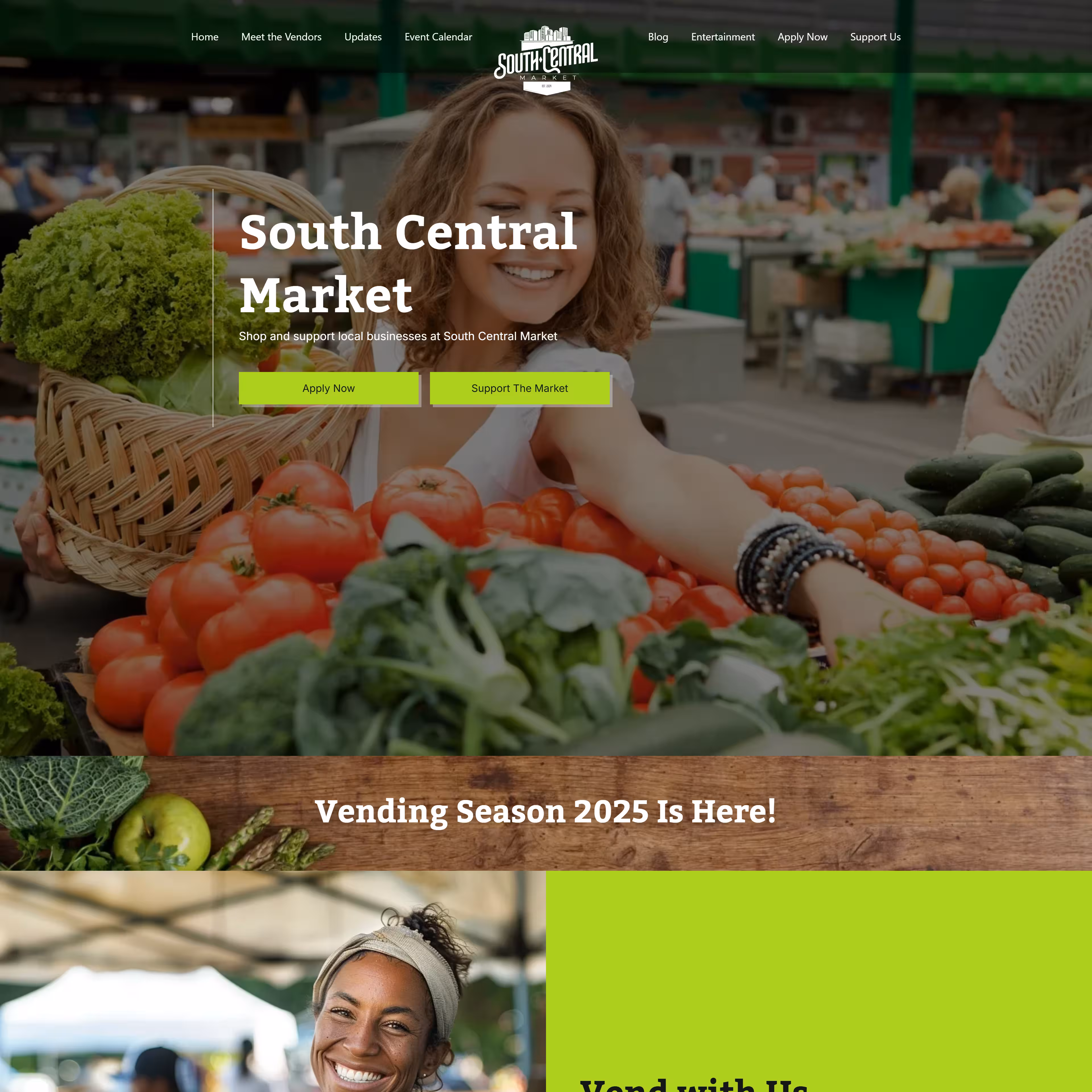Open the Updates page
The width and height of the screenshot is (1092, 1092).
coord(363,37)
